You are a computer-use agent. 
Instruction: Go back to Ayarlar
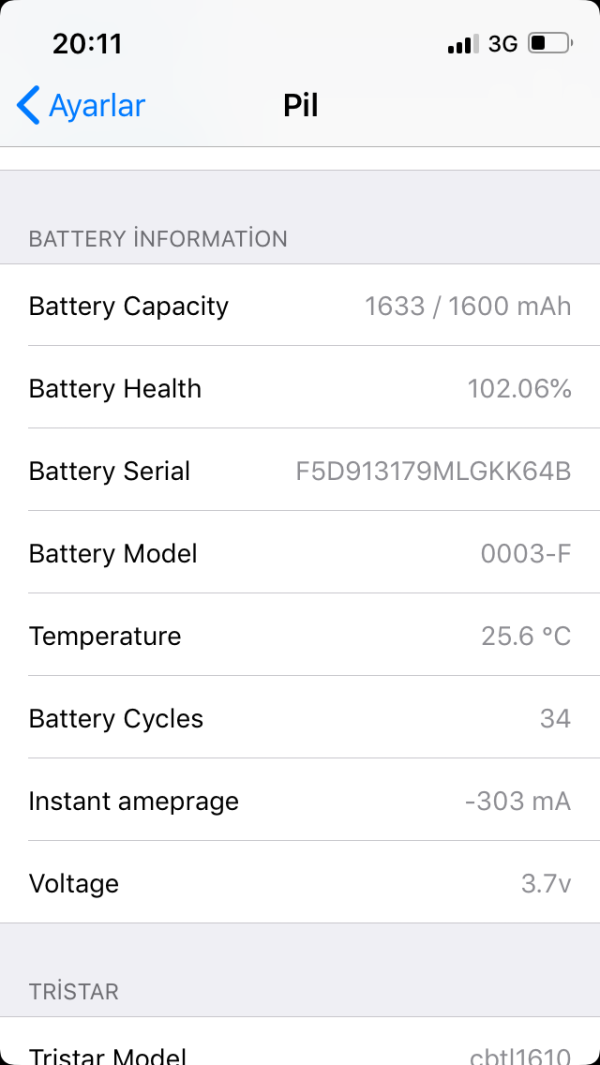pos(82,105)
